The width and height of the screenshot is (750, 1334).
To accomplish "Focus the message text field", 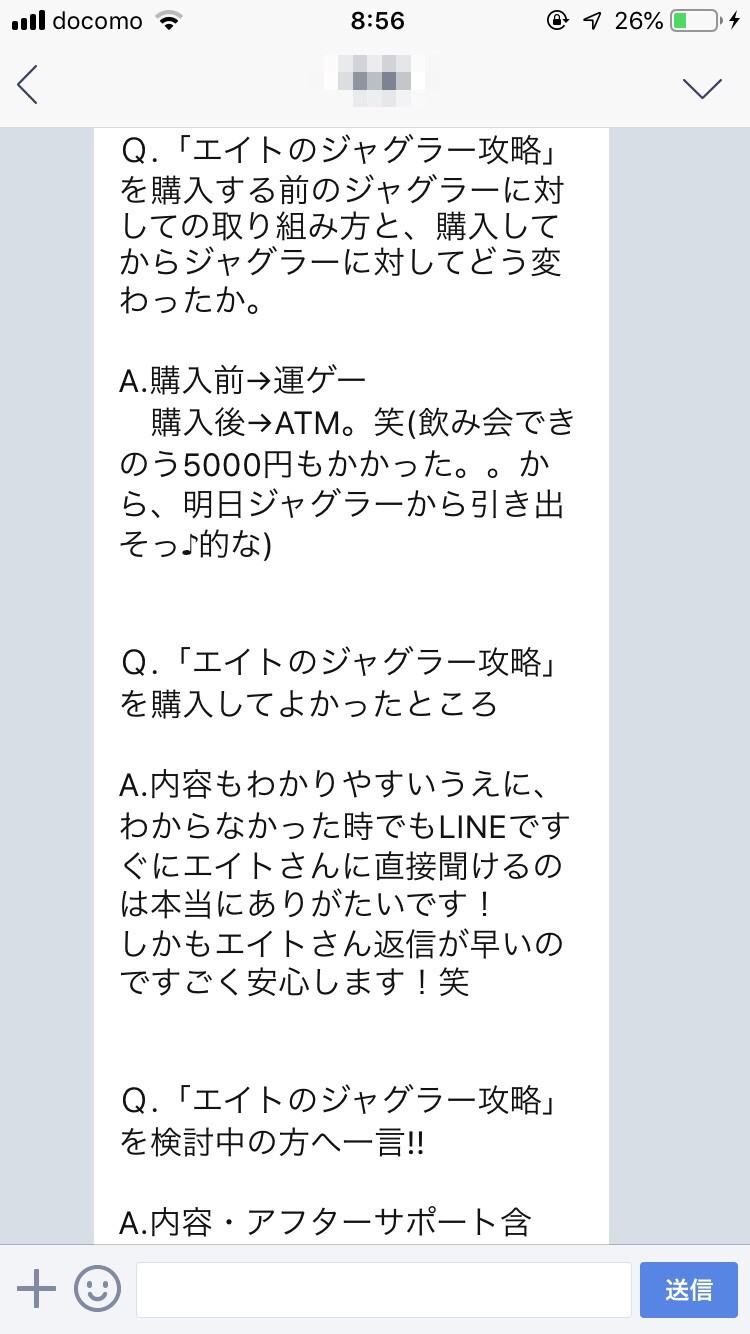I will coord(383,1290).
